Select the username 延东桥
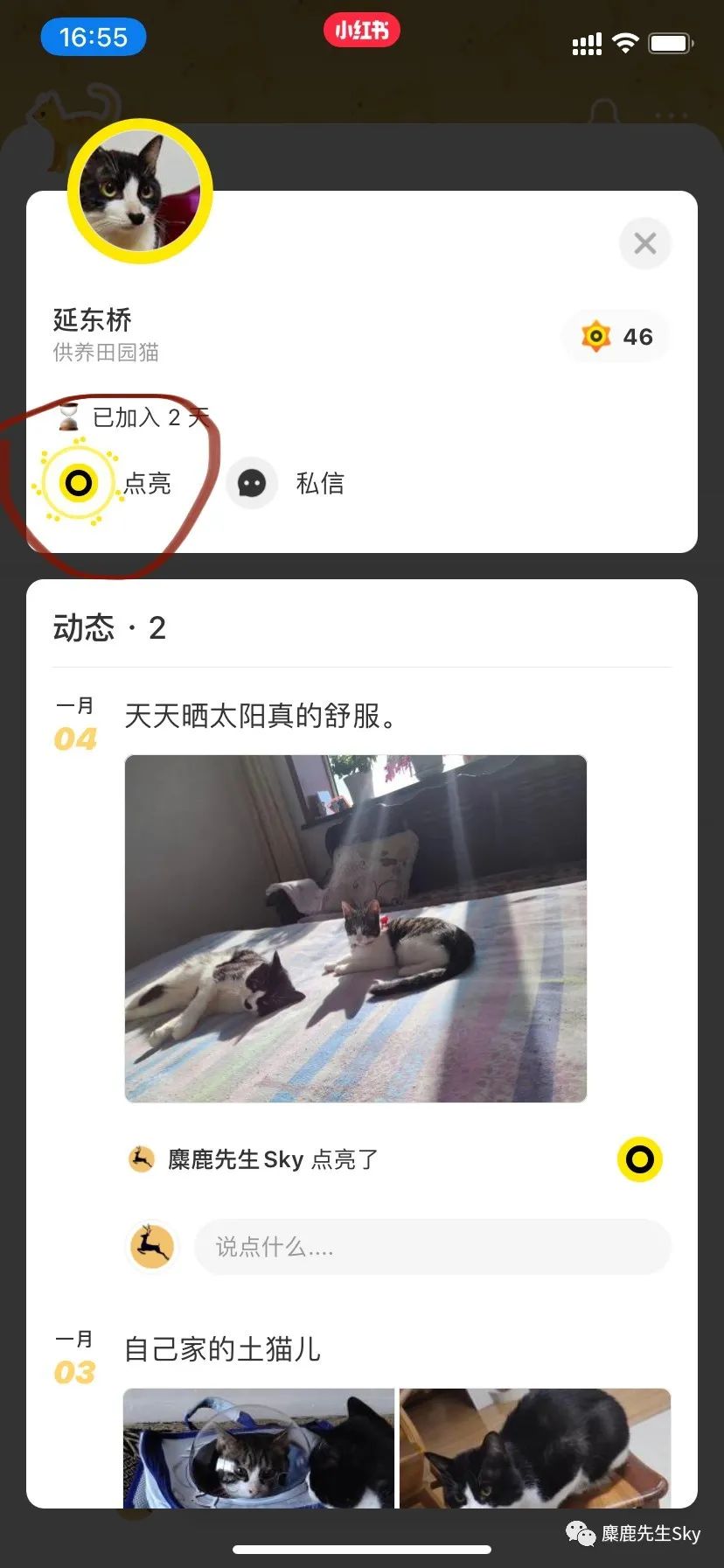This screenshot has width=724, height=1568. coord(90,320)
